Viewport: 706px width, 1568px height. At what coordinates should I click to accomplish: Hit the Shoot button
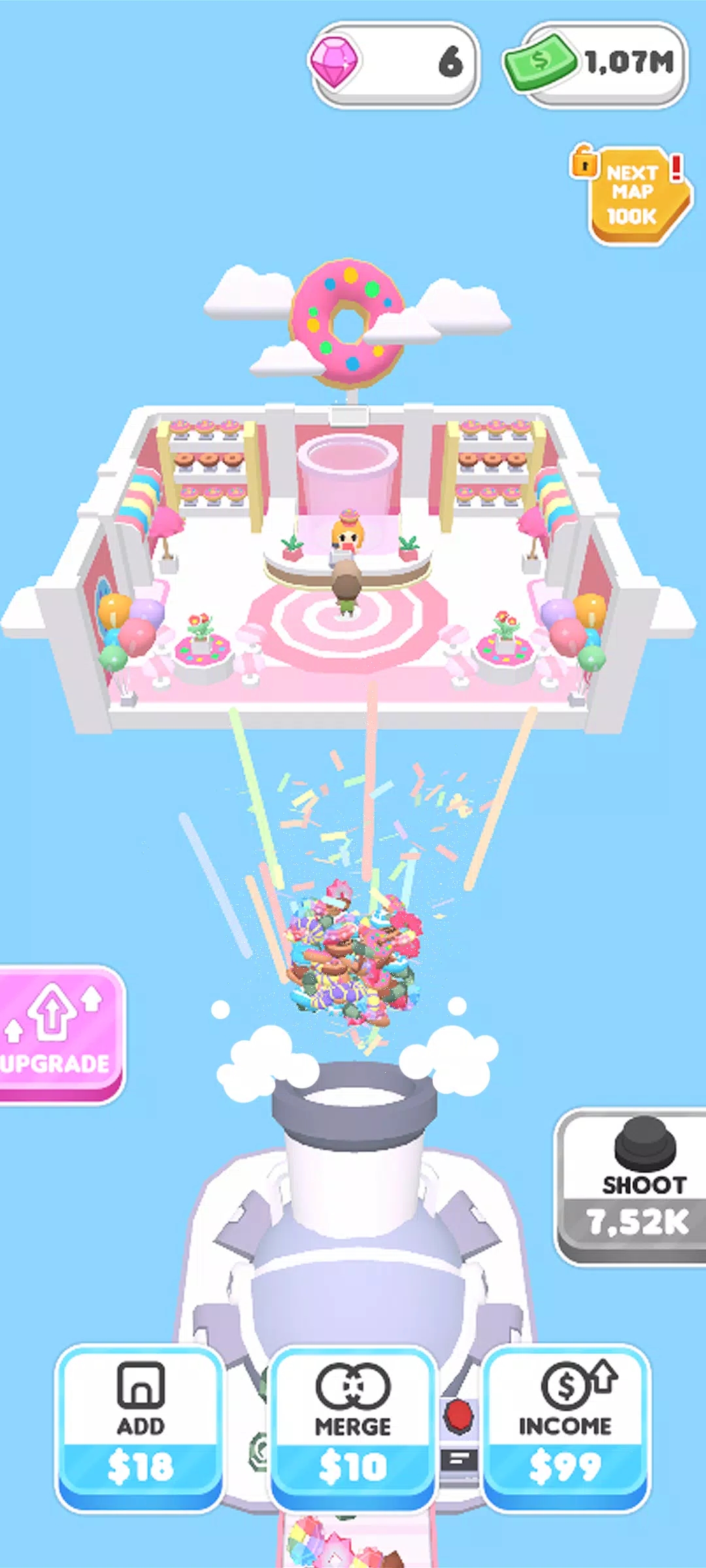(631, 1186)
